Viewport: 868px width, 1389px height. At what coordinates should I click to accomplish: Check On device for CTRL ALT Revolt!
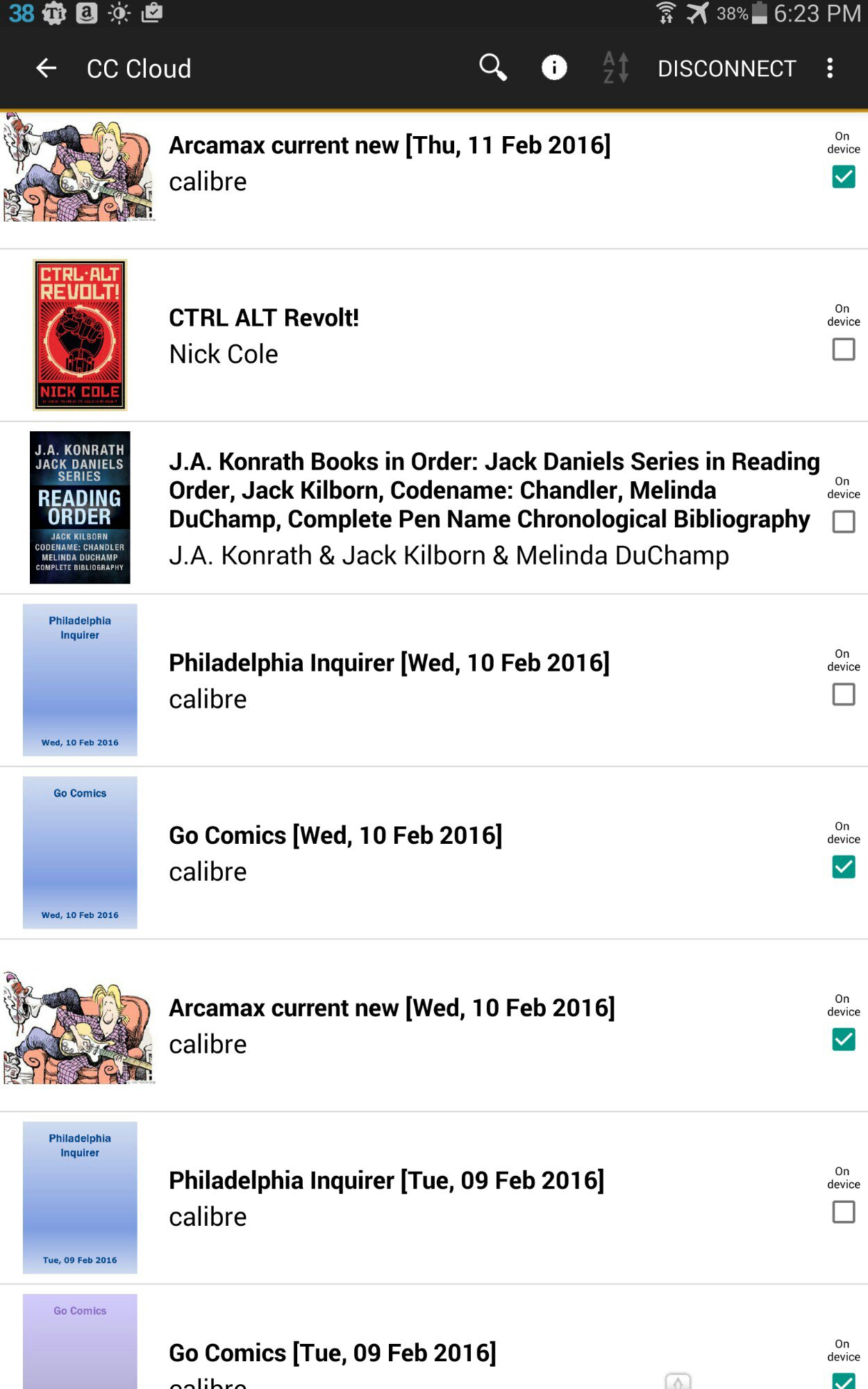click(x=843, y=349)
